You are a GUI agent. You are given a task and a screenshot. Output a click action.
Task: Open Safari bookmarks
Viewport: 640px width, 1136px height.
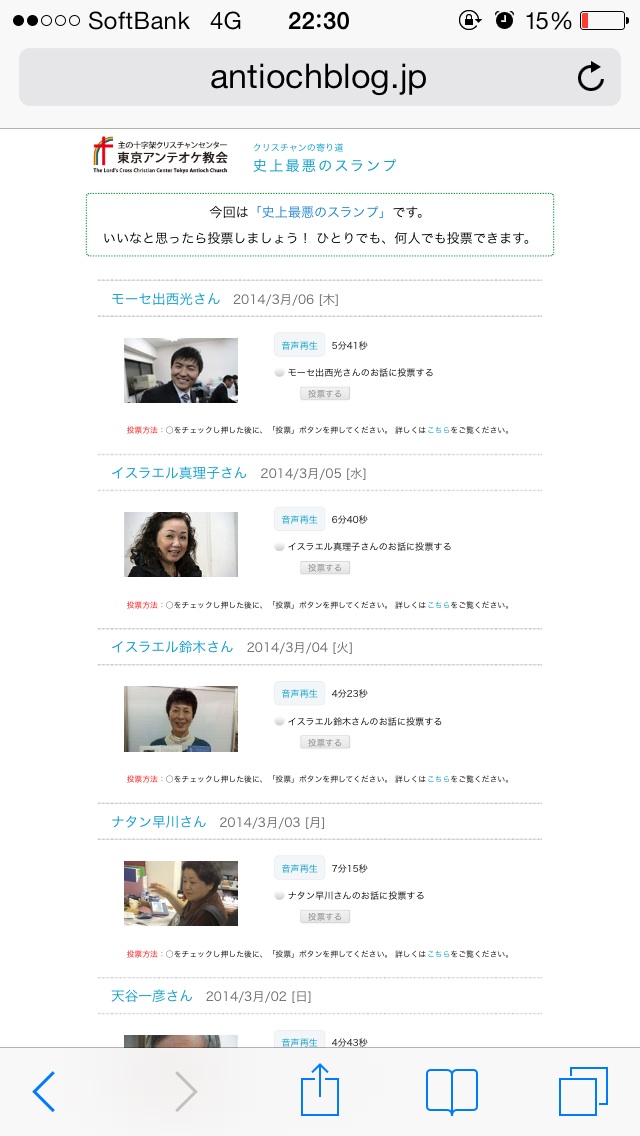tap(451, 1091)
